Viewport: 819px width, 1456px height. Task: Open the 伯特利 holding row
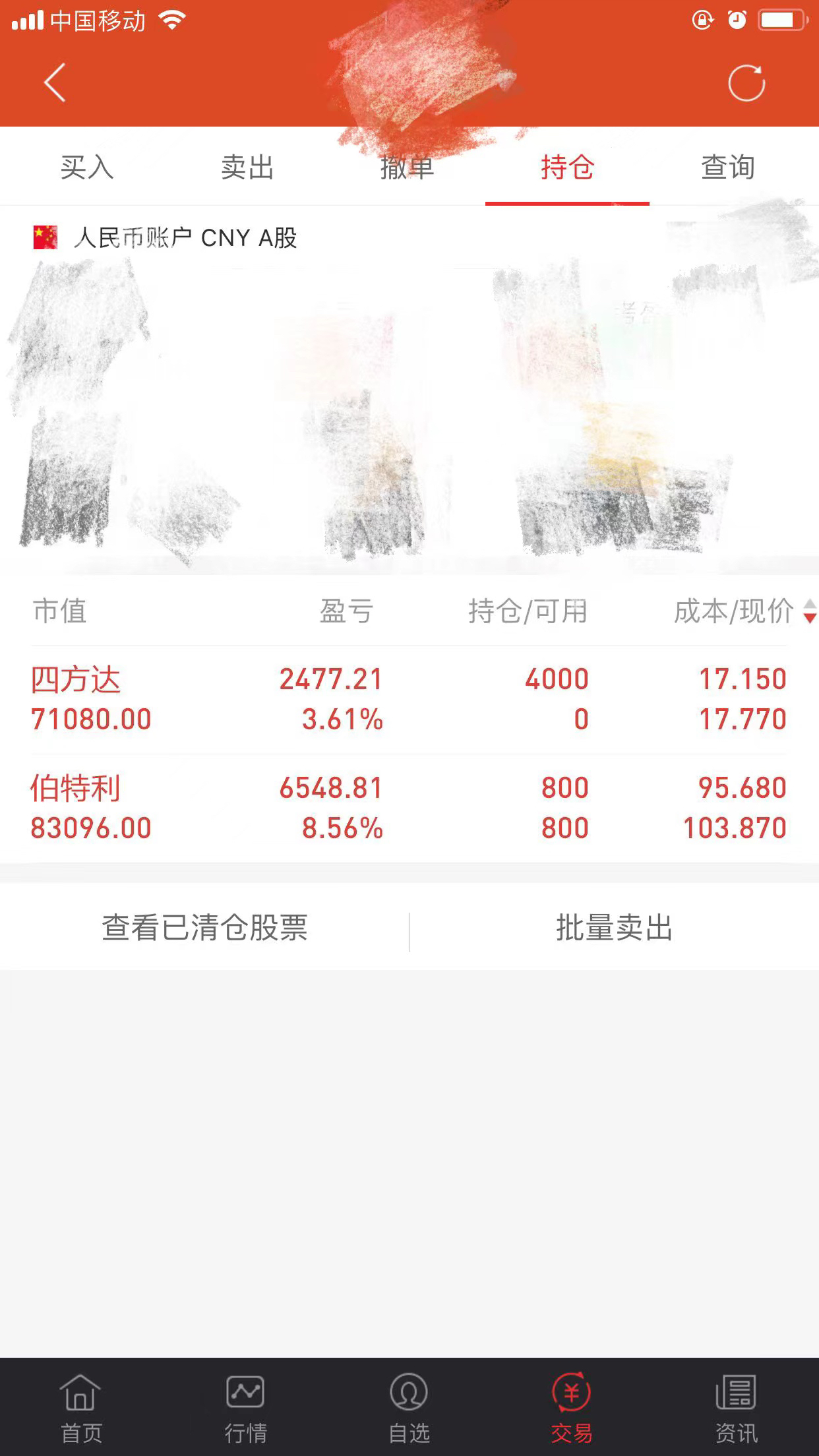pos(409,808)
